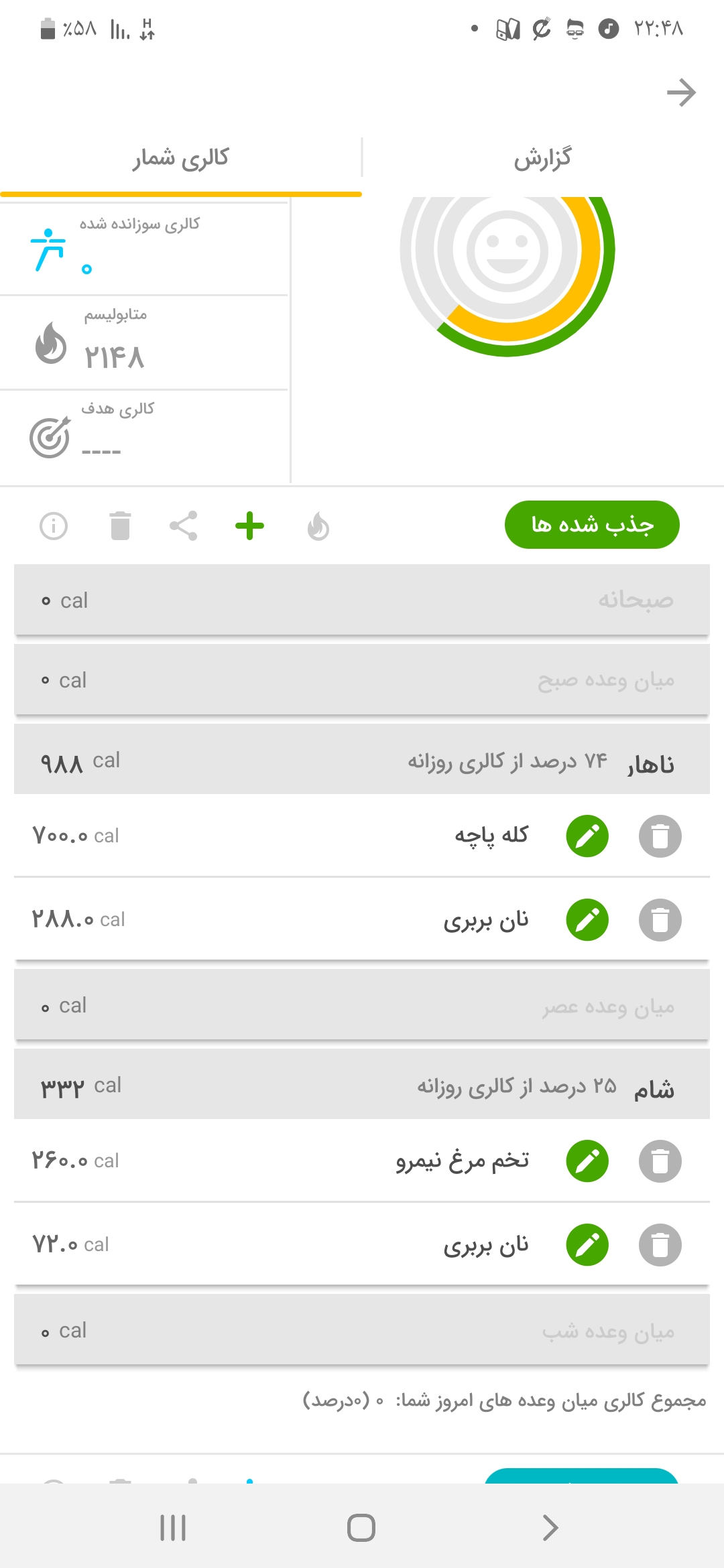Delete نان بربری under ناهار

(660, 920)
